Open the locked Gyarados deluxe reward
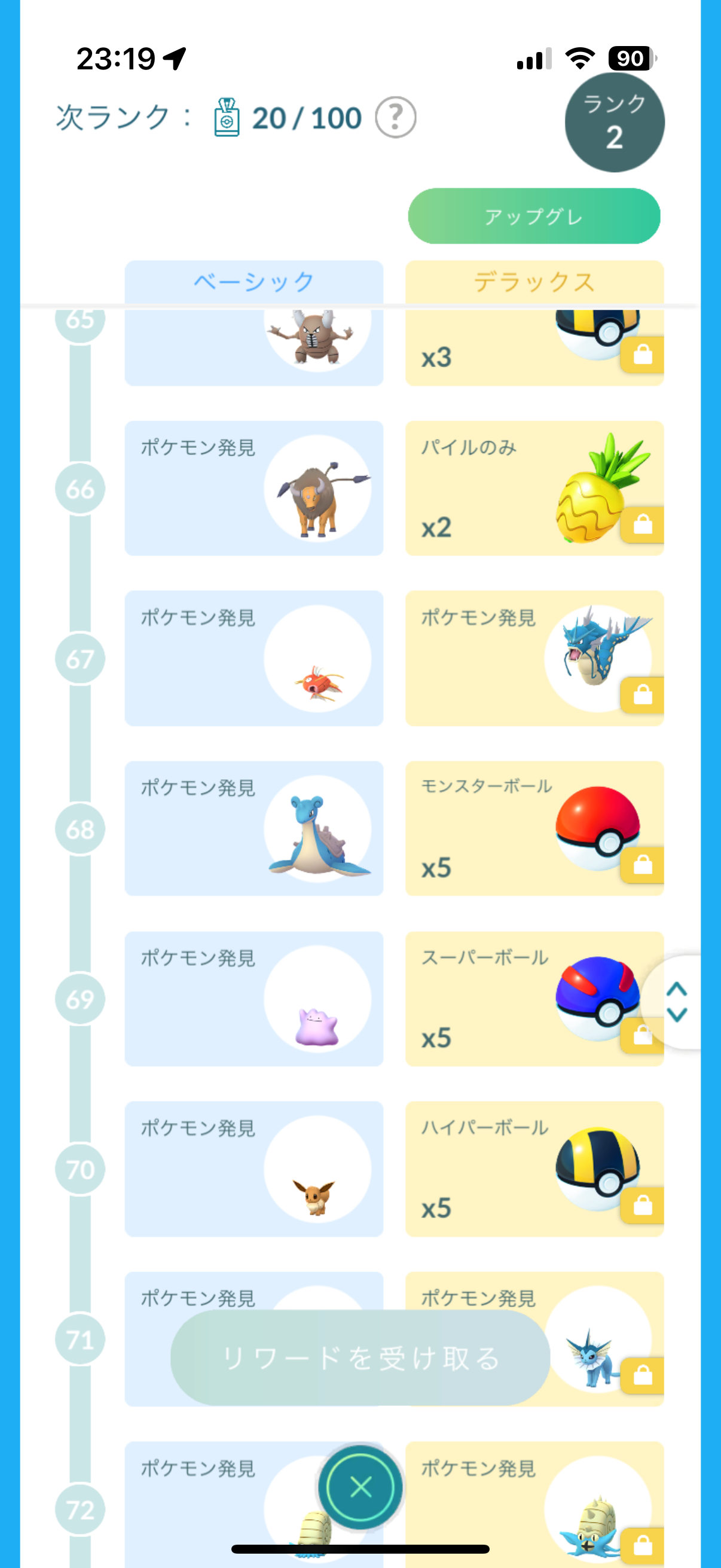This screenshot has height=1568, width=721. coord(534,658)
